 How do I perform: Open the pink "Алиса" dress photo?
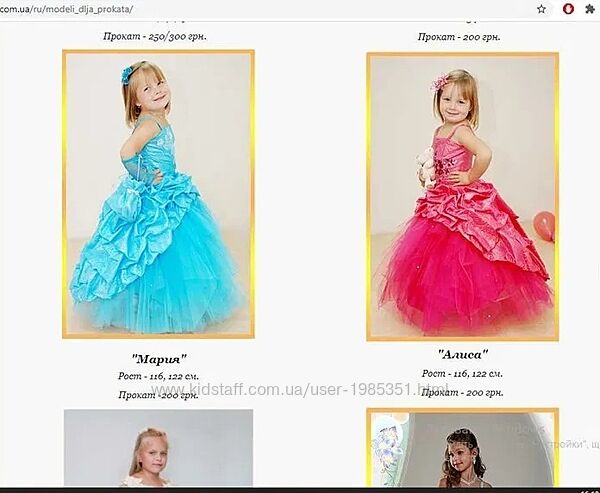pos(462,196)
